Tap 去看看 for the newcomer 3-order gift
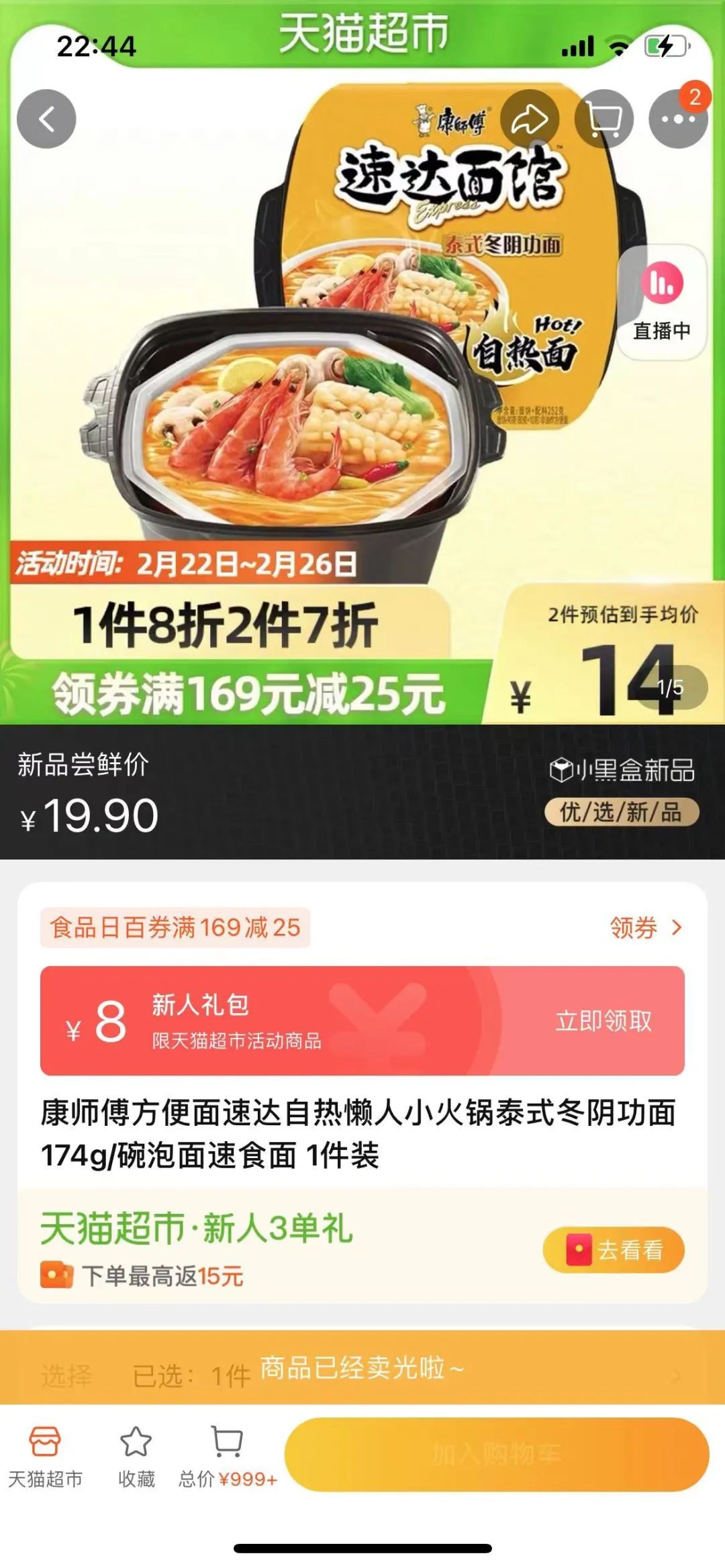 click(x=614, y=1250)
